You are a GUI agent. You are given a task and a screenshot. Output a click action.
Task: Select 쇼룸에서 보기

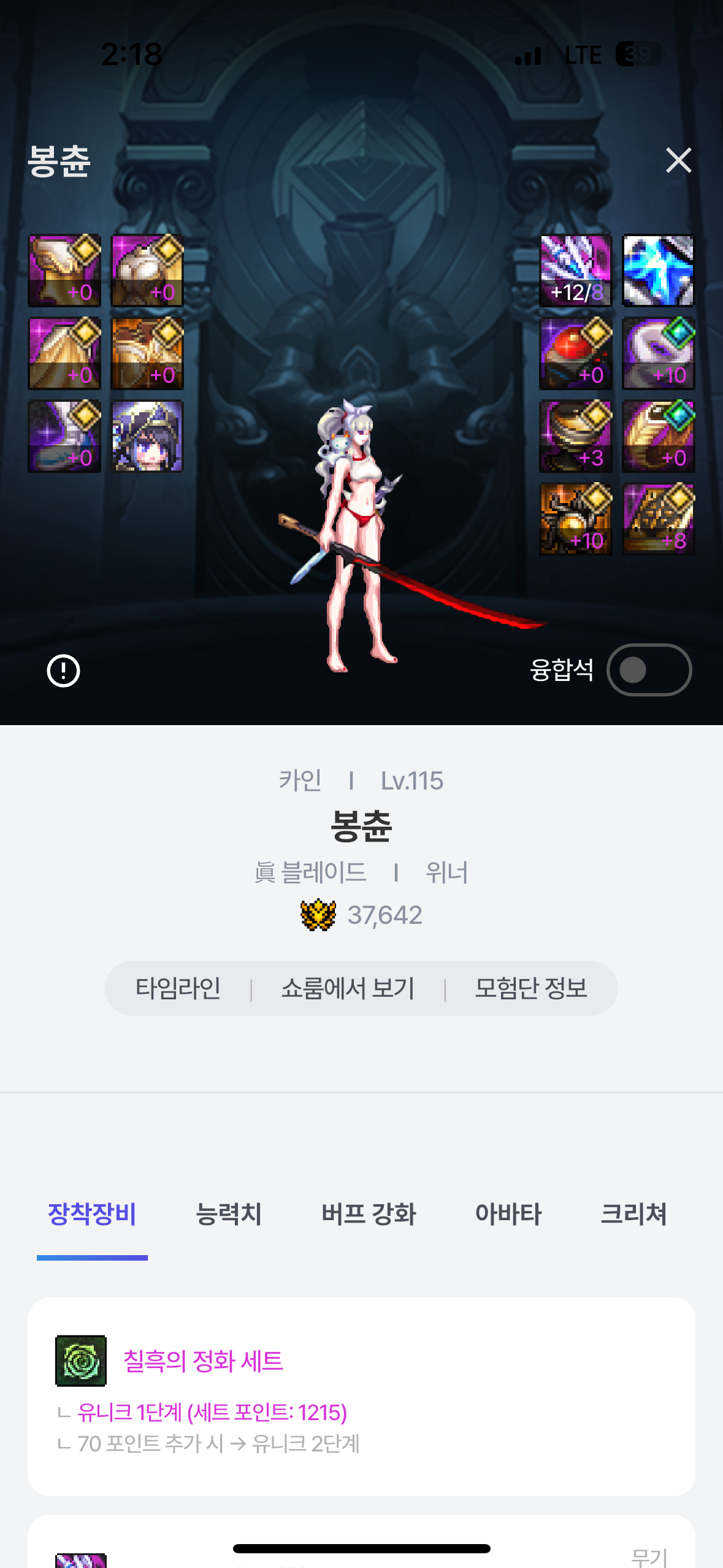[x=348, y=988]
